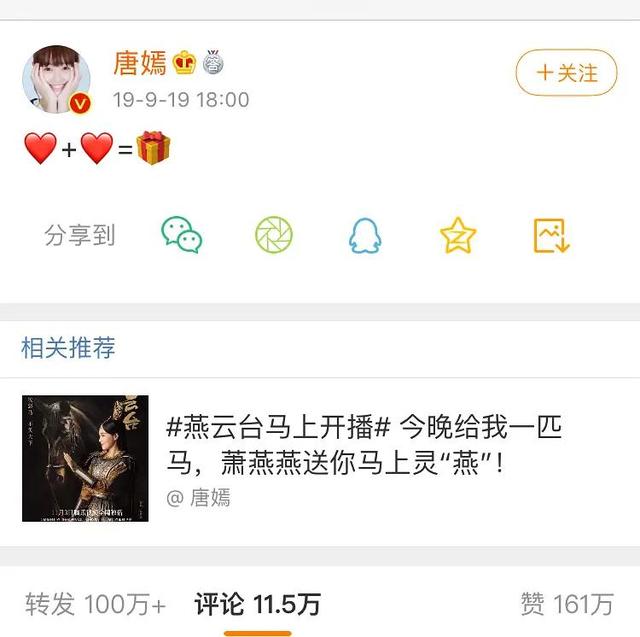Select the 评论 tab
This screenshot has width=640, height=637.
[x=257, y=604]
